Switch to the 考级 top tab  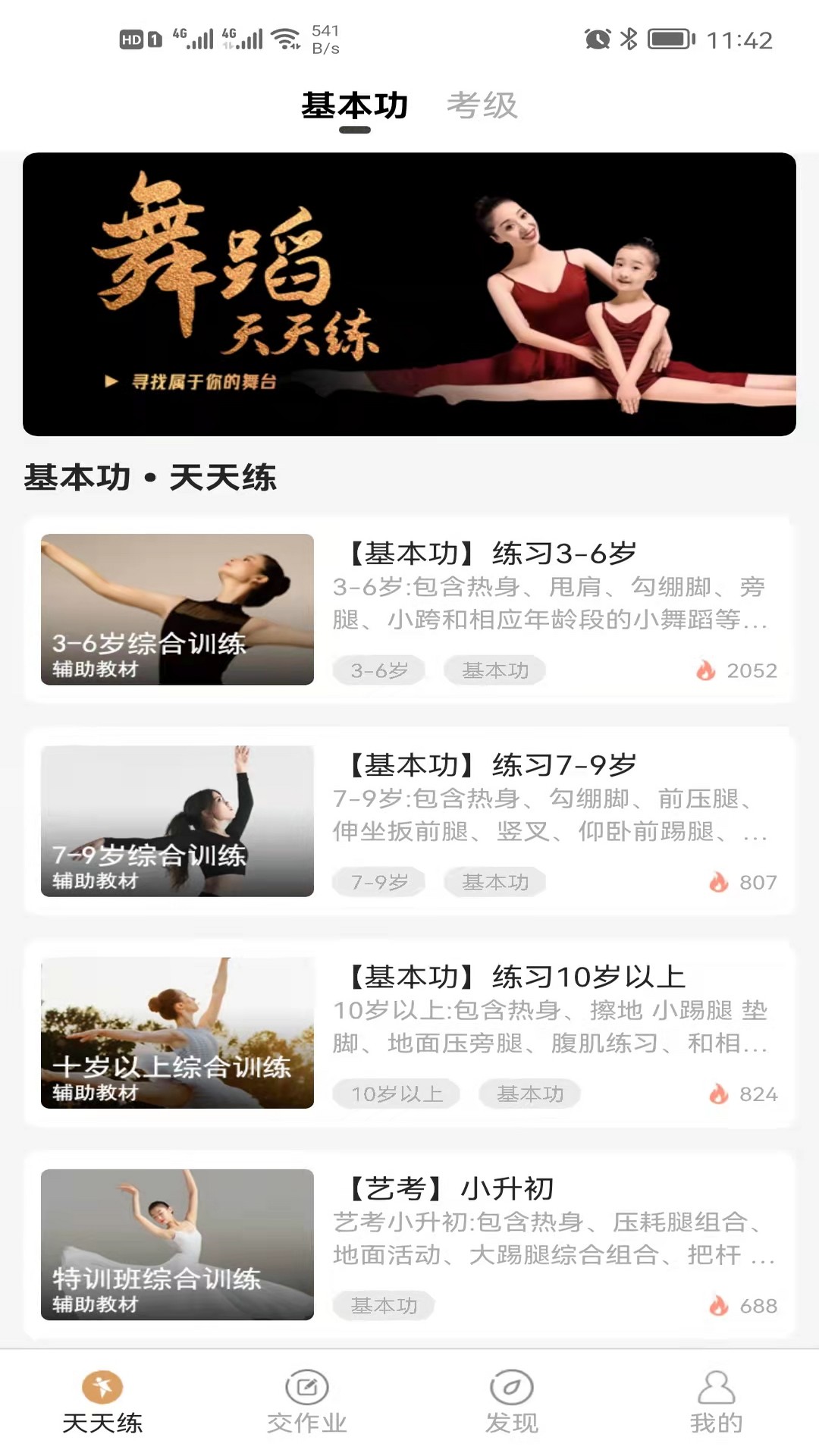click(x=482, y=106)
